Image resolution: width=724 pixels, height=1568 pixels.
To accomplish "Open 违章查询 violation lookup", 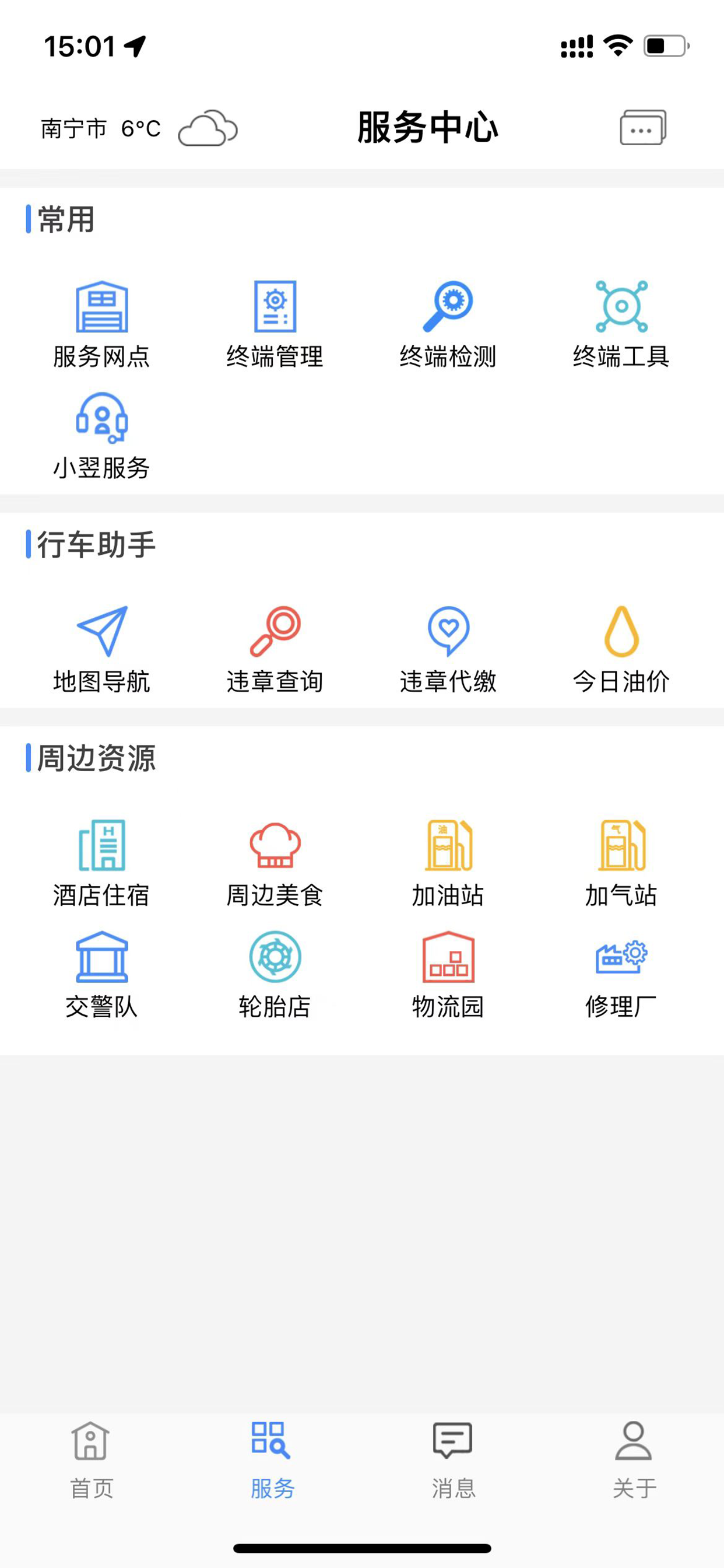I will coord(275,649).
